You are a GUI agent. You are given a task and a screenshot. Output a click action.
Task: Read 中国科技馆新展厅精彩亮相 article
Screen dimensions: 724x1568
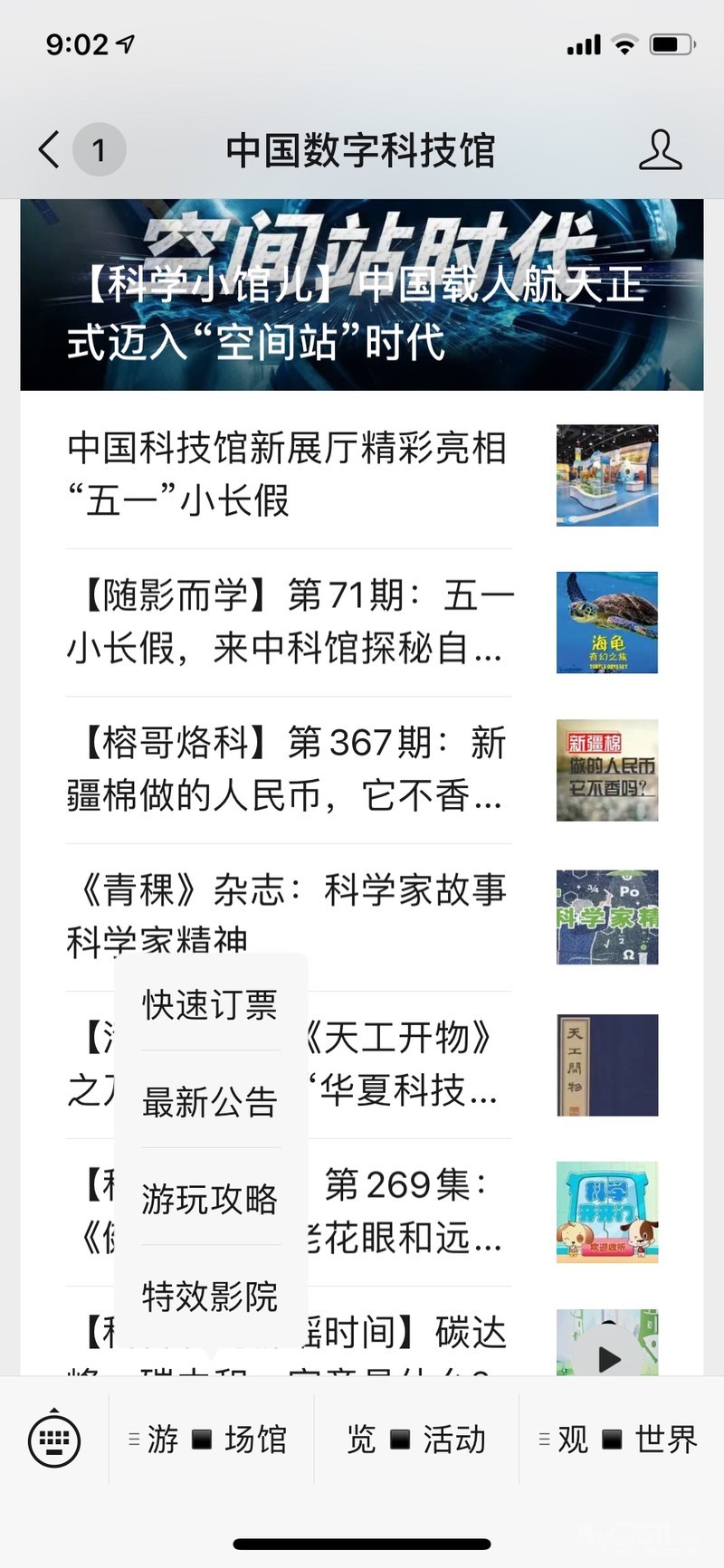tap(288, 474)
